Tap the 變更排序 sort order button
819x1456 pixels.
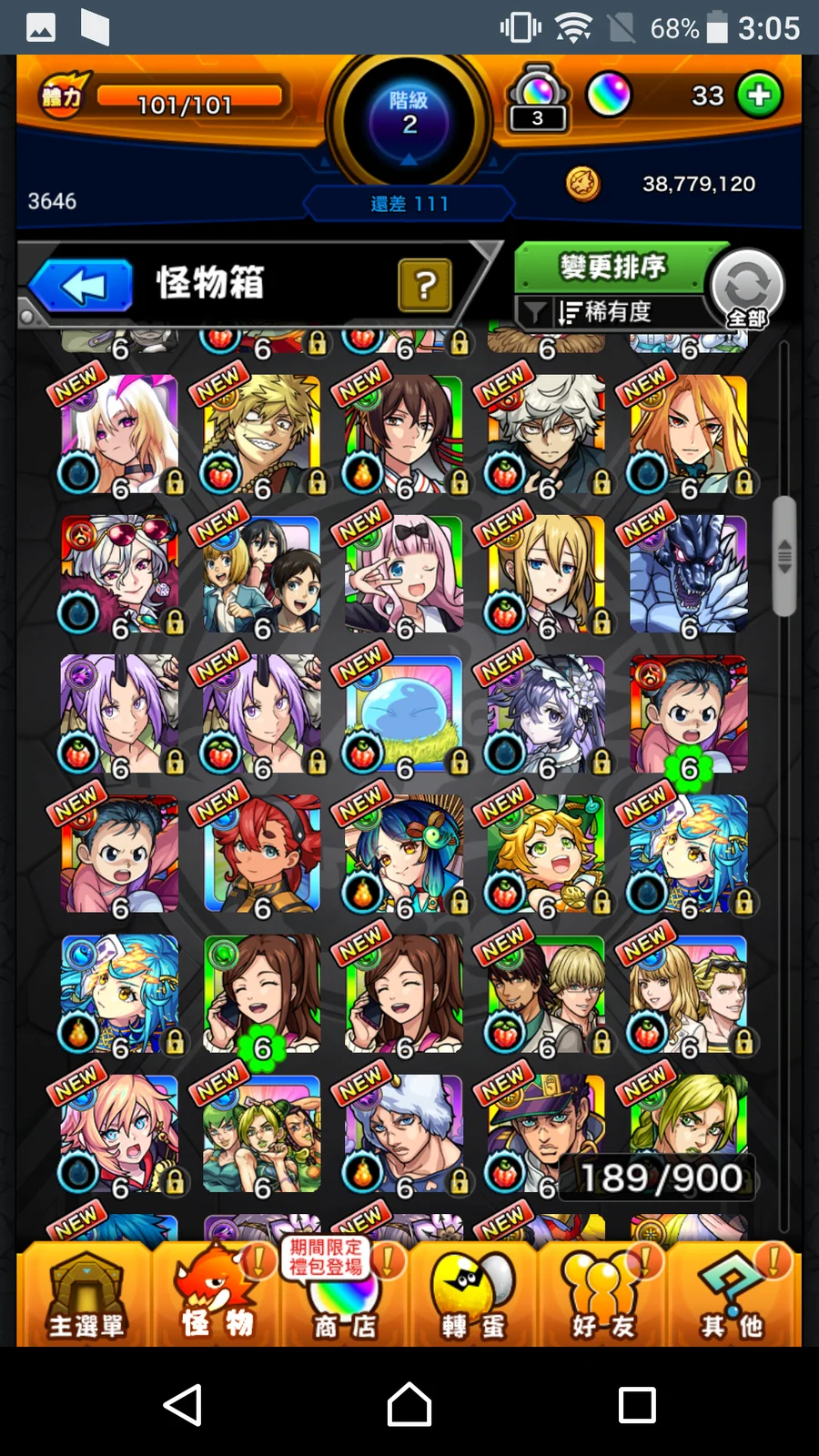tap(612, 267)
